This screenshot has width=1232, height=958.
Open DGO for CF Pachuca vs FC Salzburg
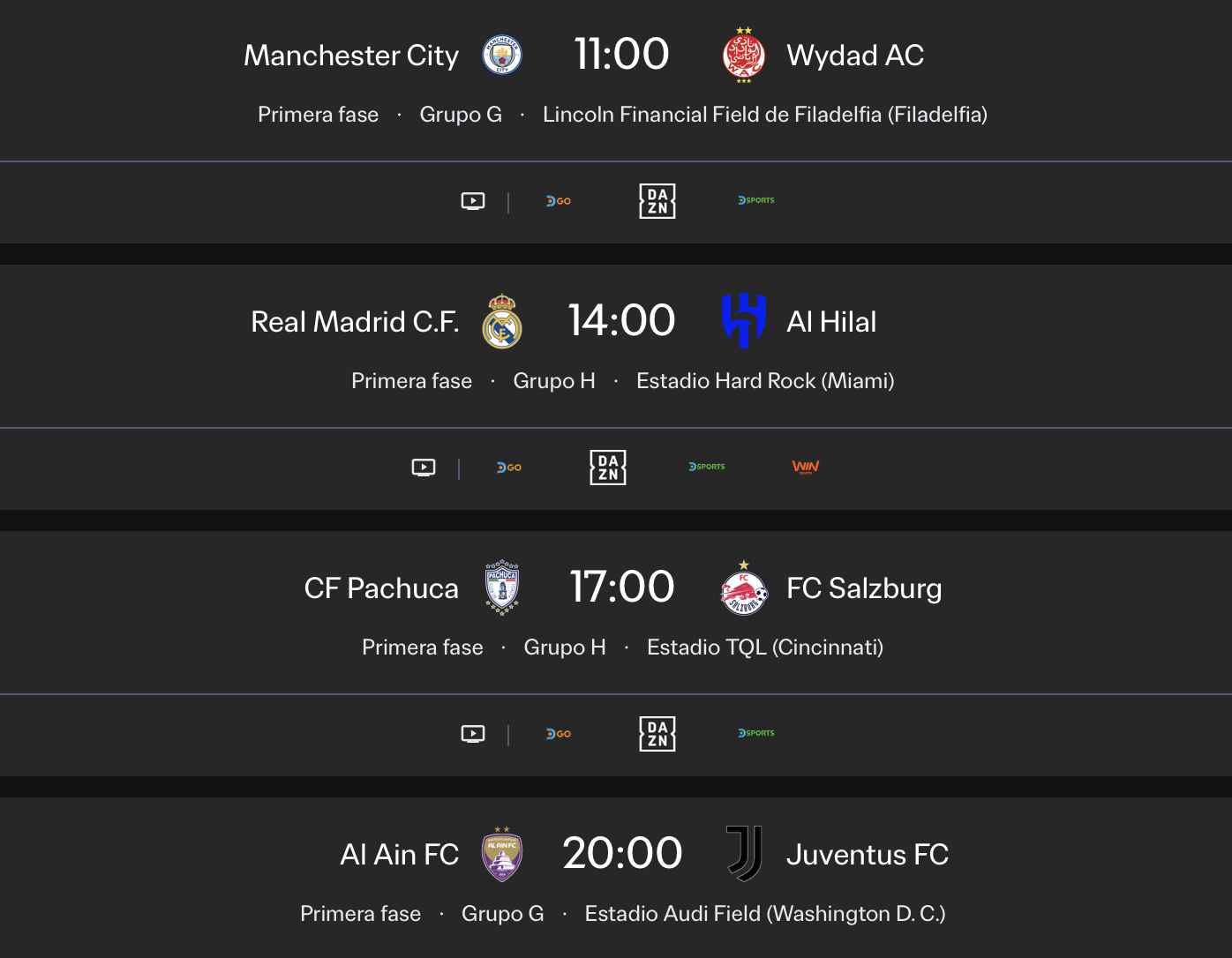[x=559, y=734]
